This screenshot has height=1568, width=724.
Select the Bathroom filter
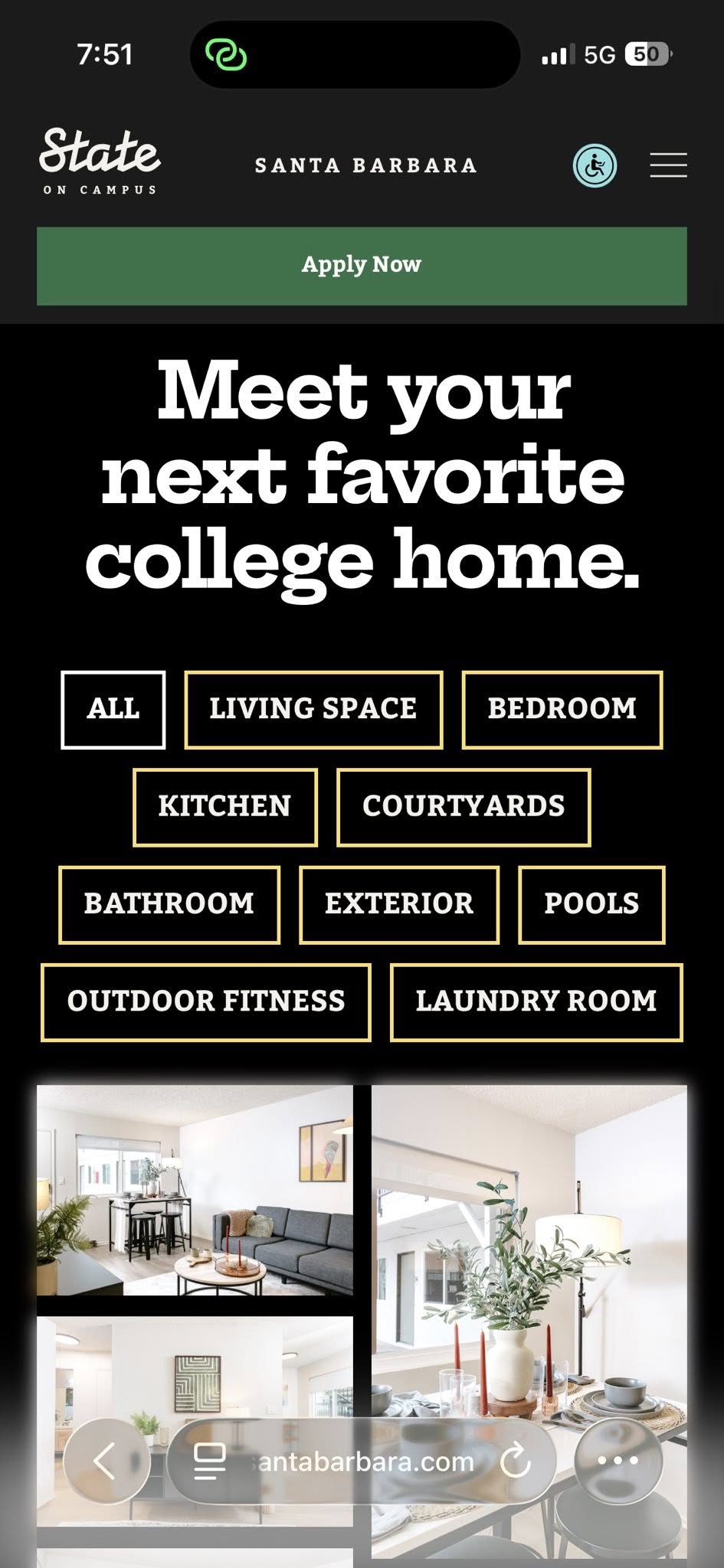(x=169, y=904)
